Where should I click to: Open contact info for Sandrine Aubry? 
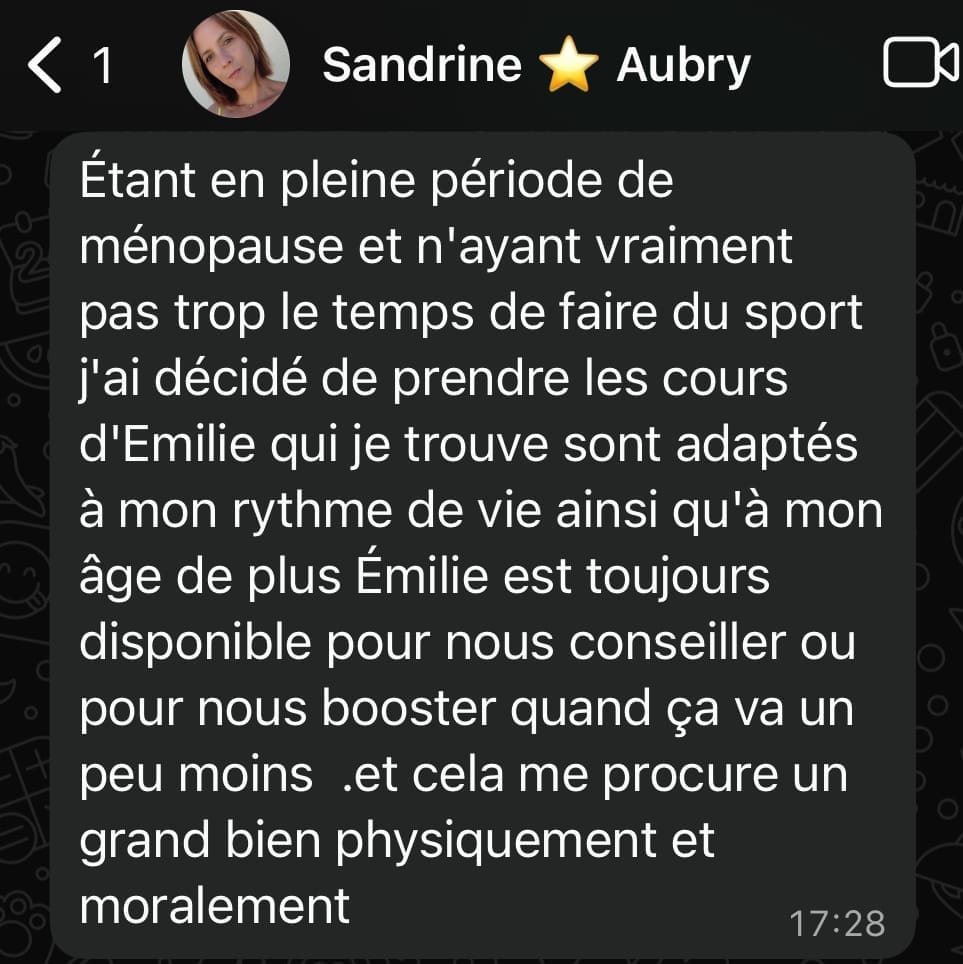point(535,66)
